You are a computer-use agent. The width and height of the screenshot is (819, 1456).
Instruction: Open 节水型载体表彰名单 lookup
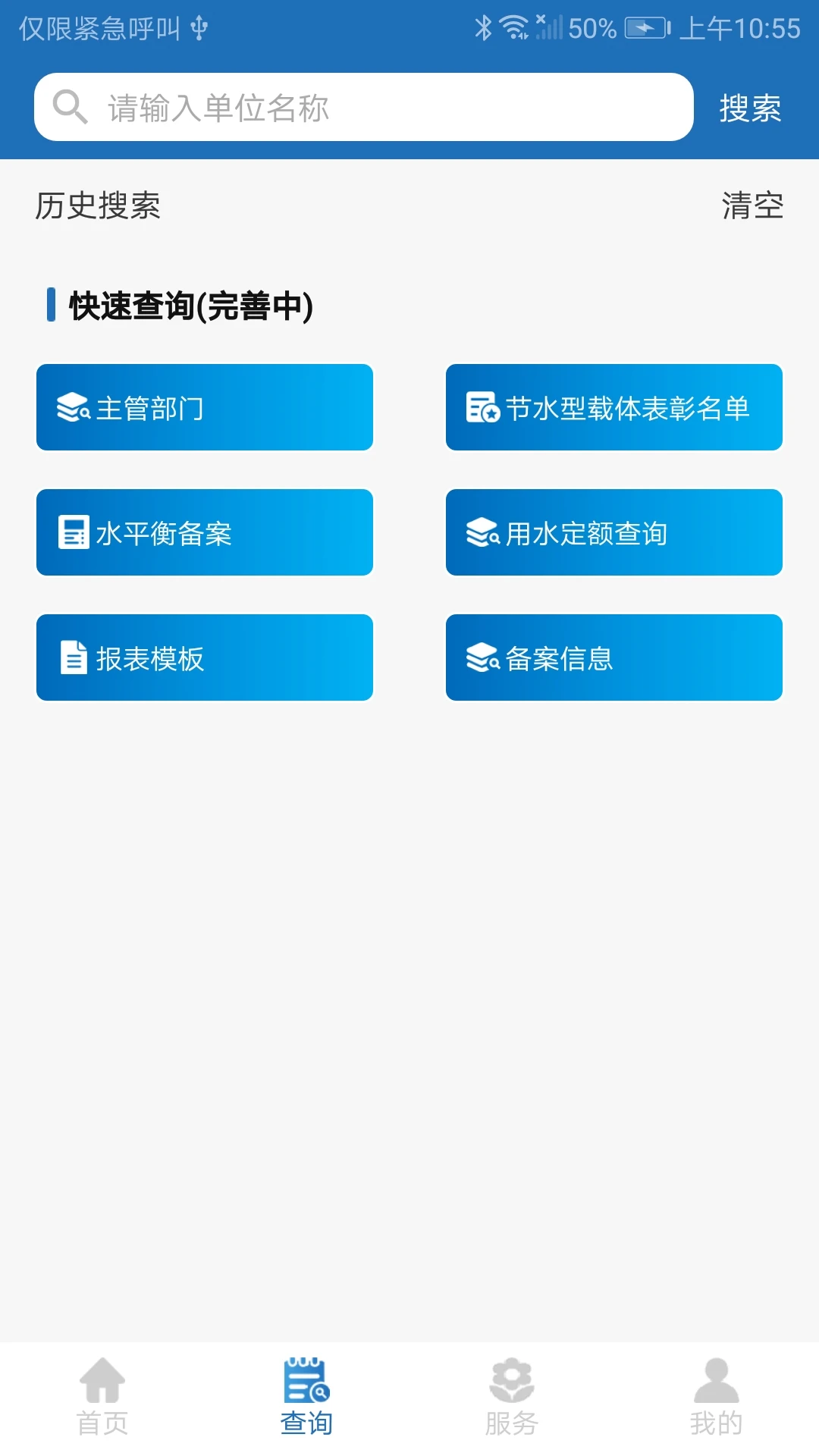614,407
